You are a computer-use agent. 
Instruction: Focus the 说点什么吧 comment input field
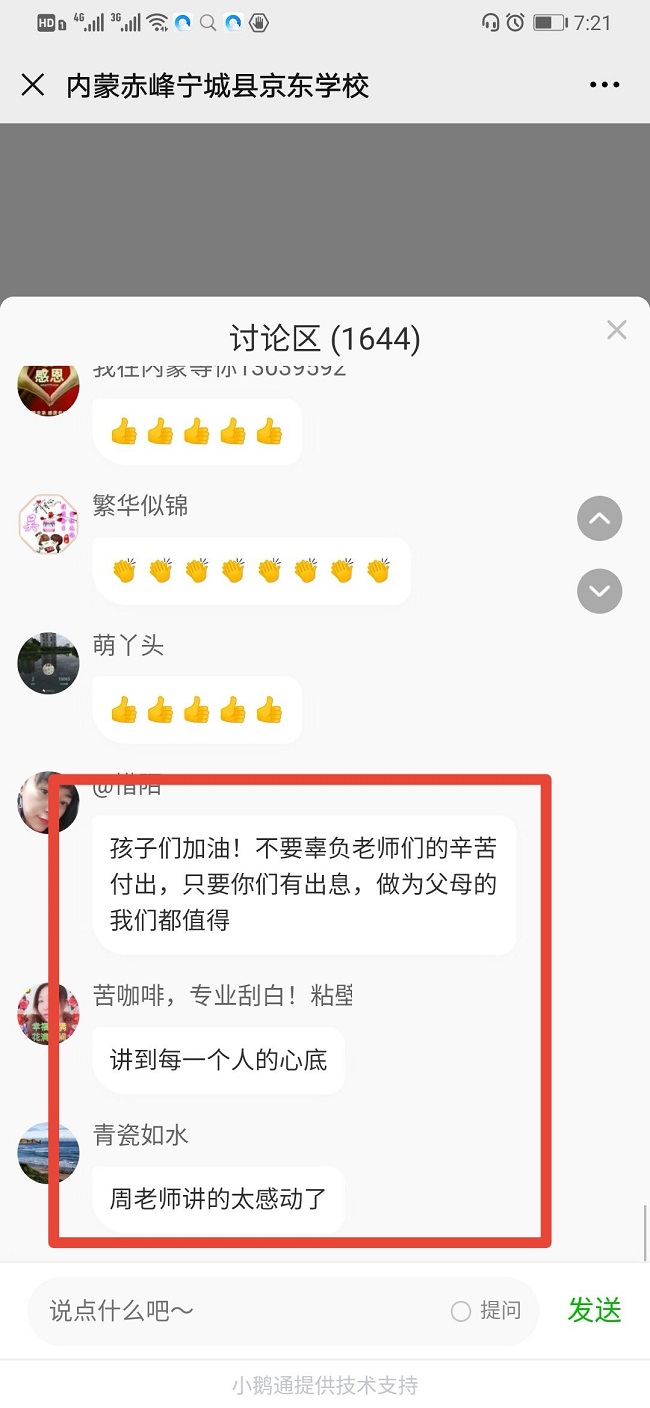coord(240,1310)
